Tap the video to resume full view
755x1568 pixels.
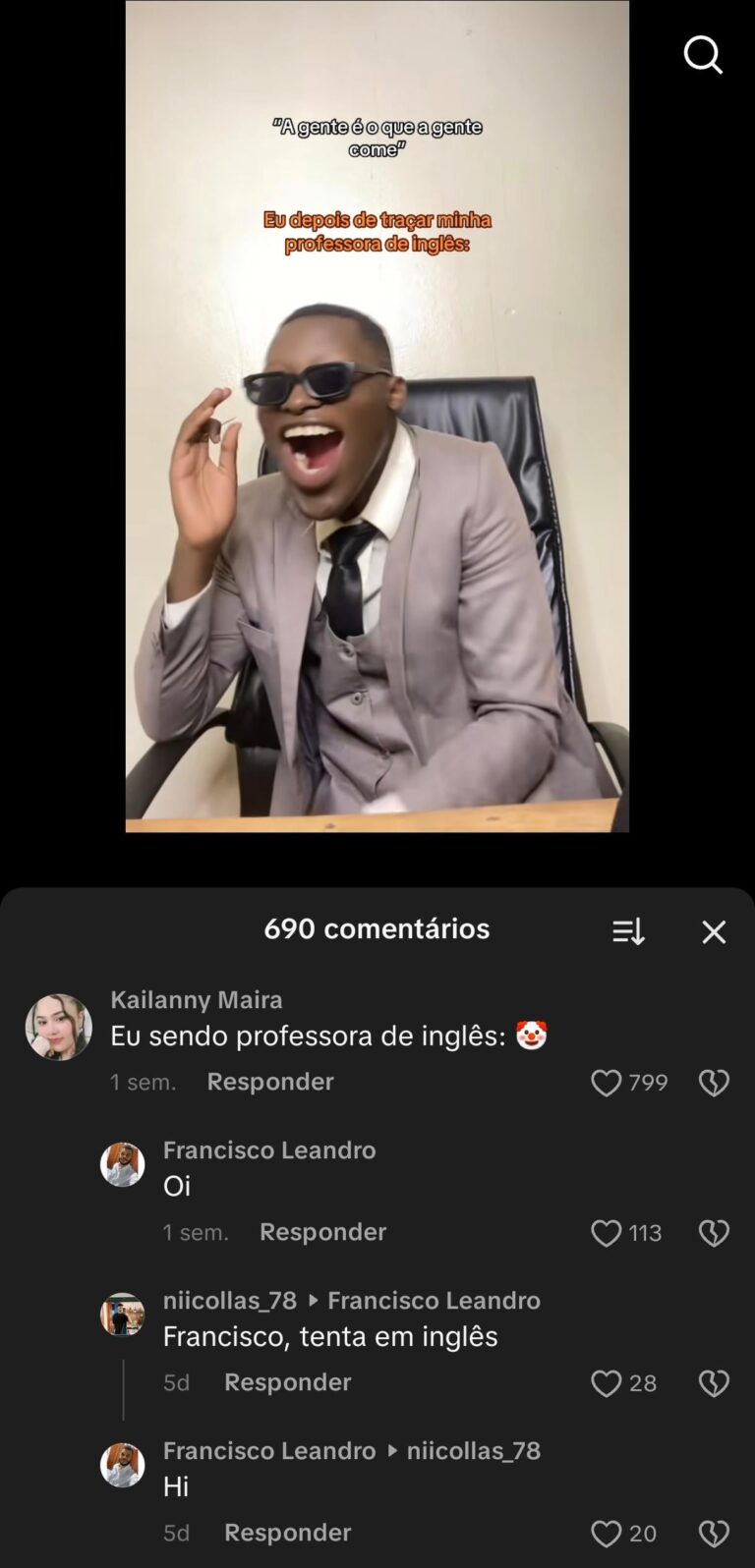click(377, 491)
